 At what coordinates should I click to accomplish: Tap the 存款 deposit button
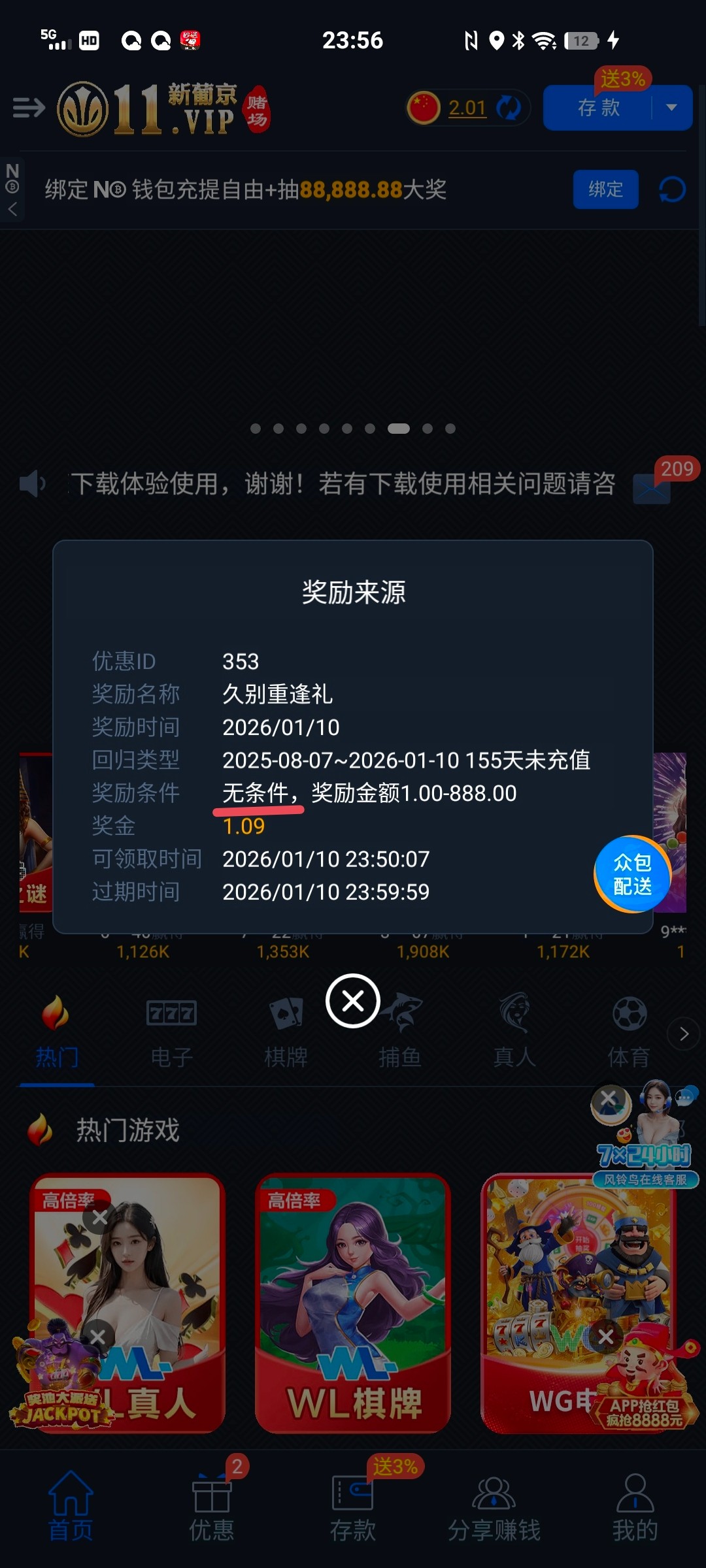[598, 108]
